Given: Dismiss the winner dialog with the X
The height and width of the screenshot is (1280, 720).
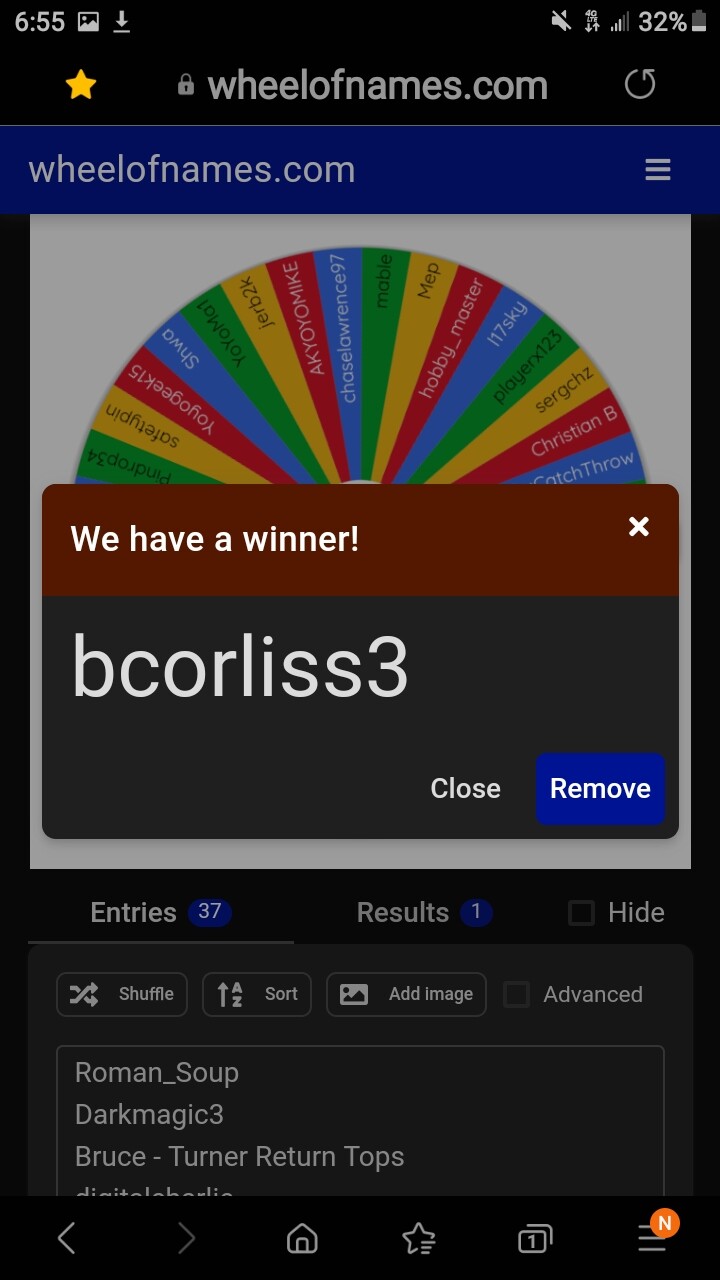Looking at the screenshot, I should (639, 527).
